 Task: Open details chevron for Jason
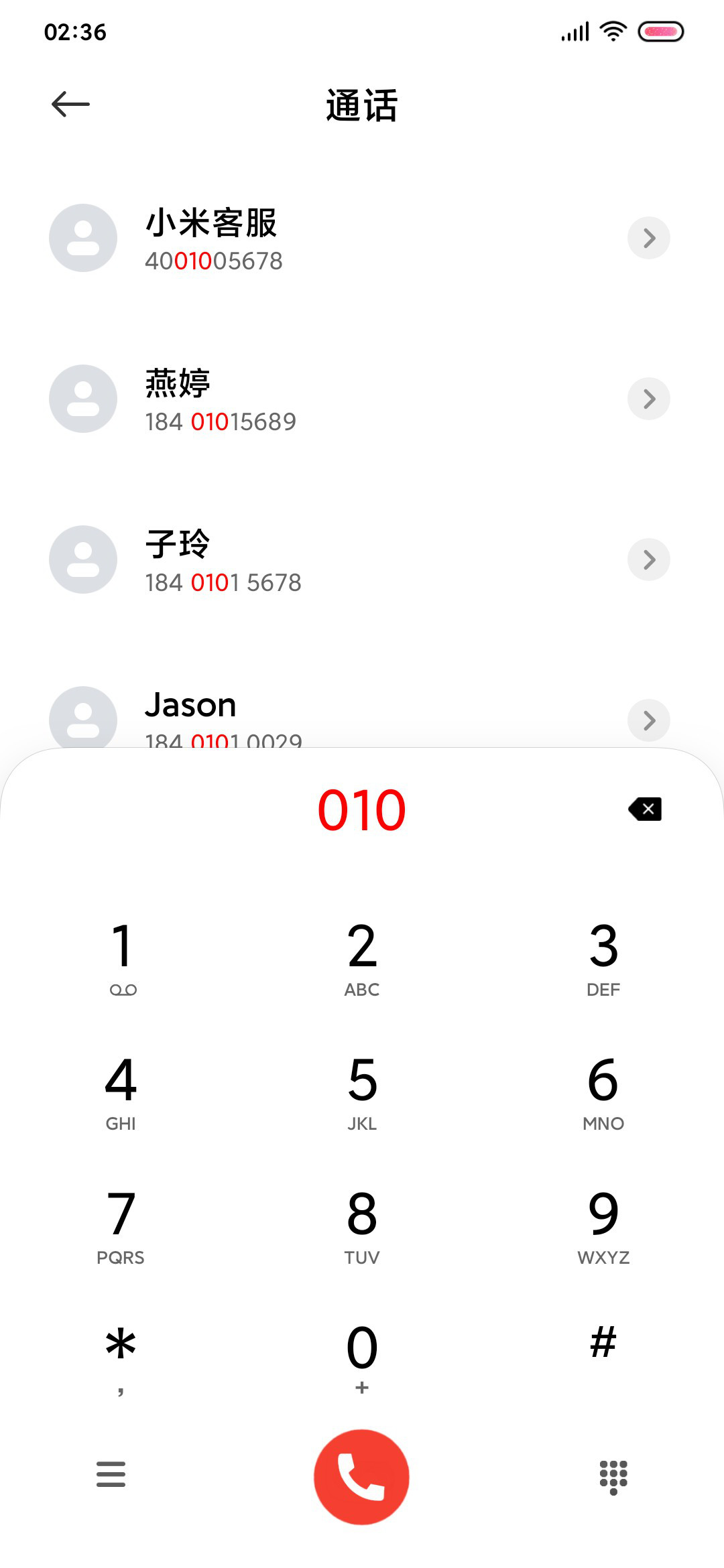(648, 720)
